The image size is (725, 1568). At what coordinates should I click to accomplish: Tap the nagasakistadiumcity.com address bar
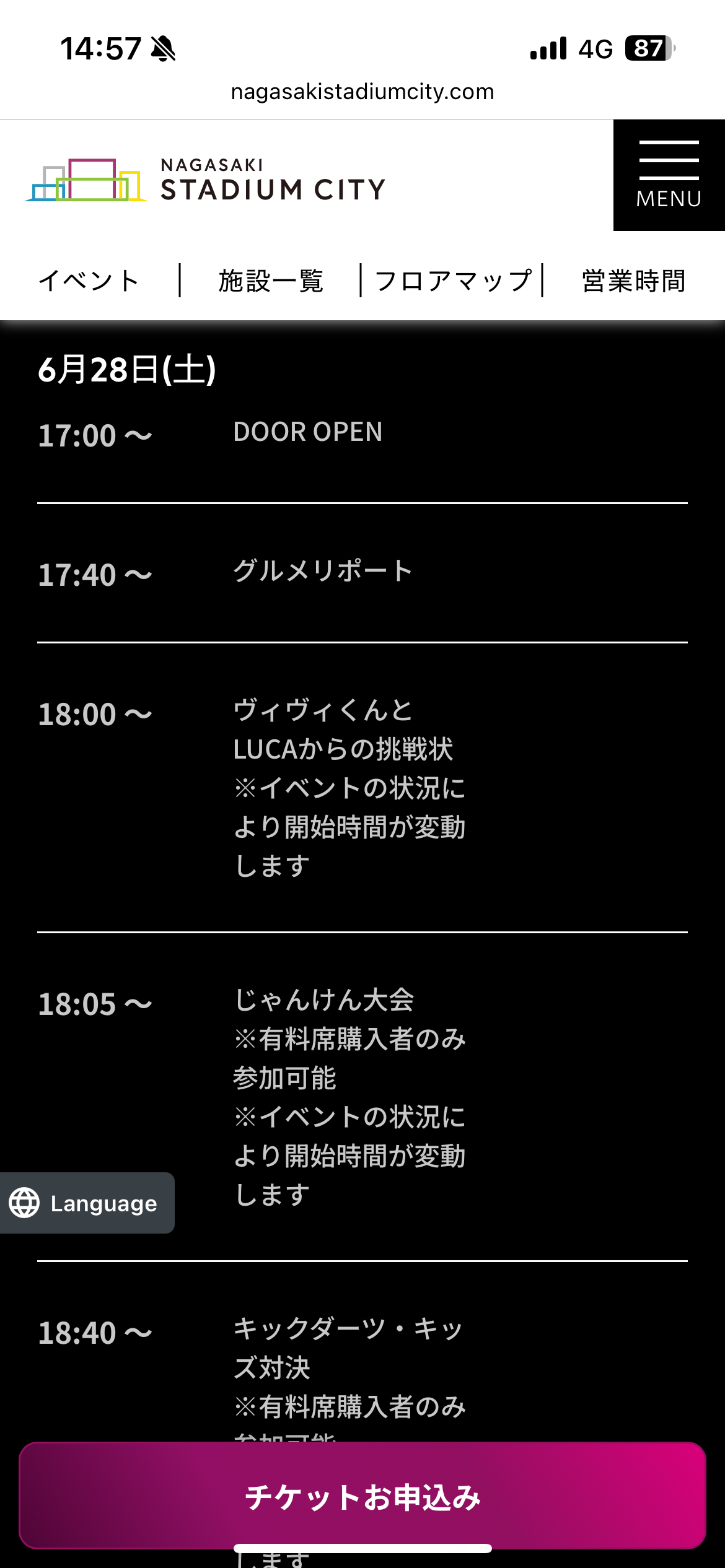pos(362,92)
